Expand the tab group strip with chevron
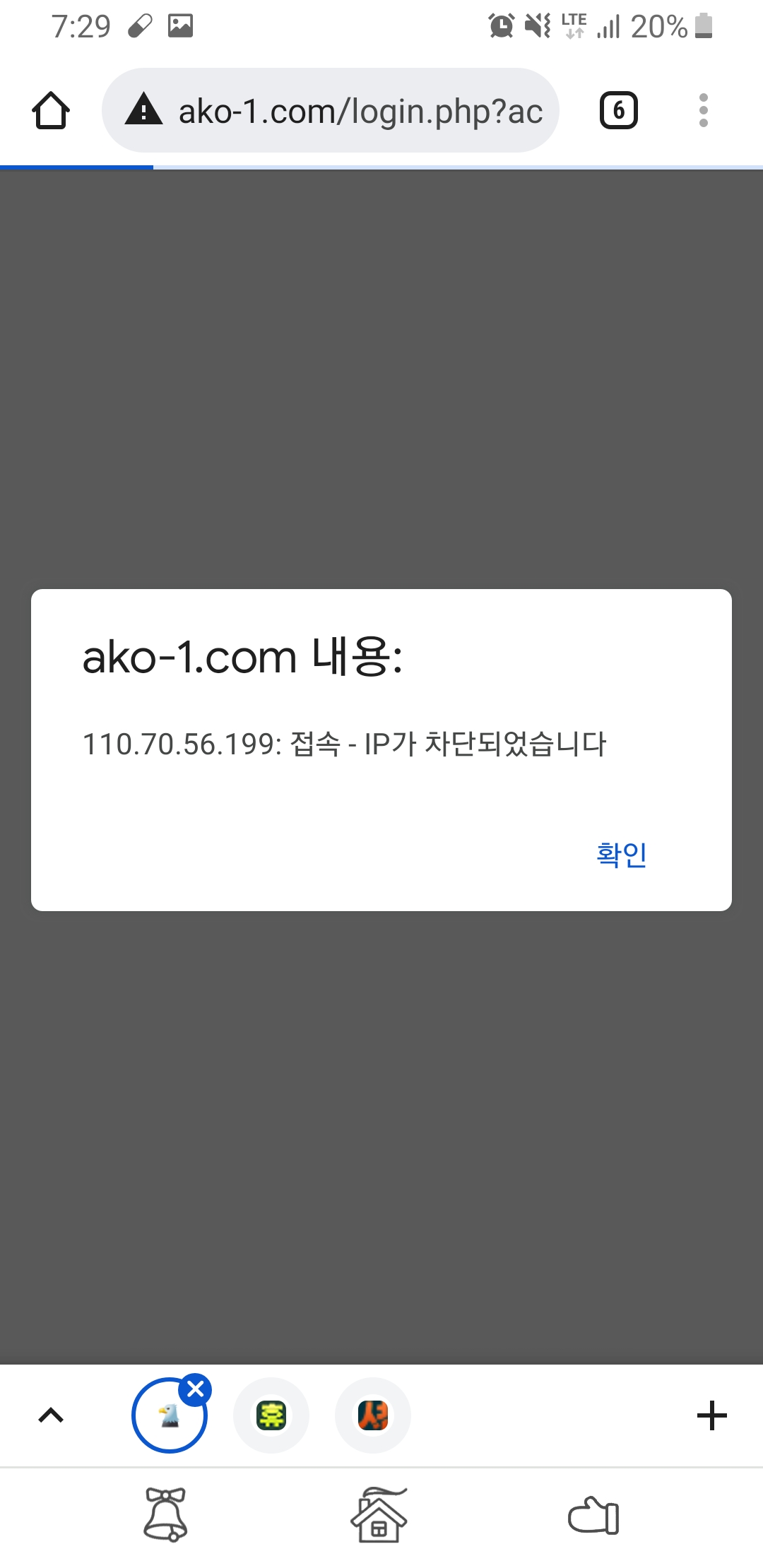The height and width of the screenshot is (1568, 763). 51,1415
